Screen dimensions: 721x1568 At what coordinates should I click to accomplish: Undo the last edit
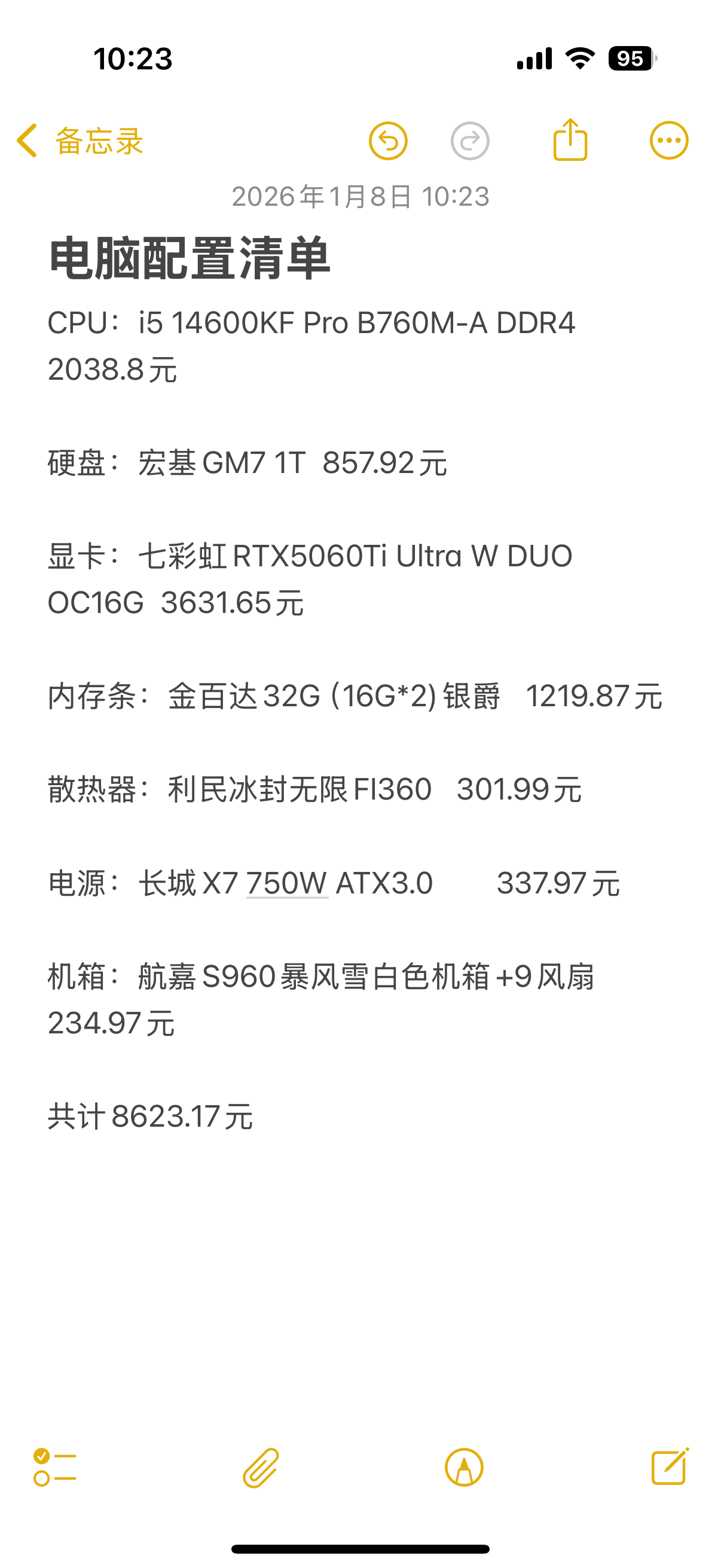(387, 141)
